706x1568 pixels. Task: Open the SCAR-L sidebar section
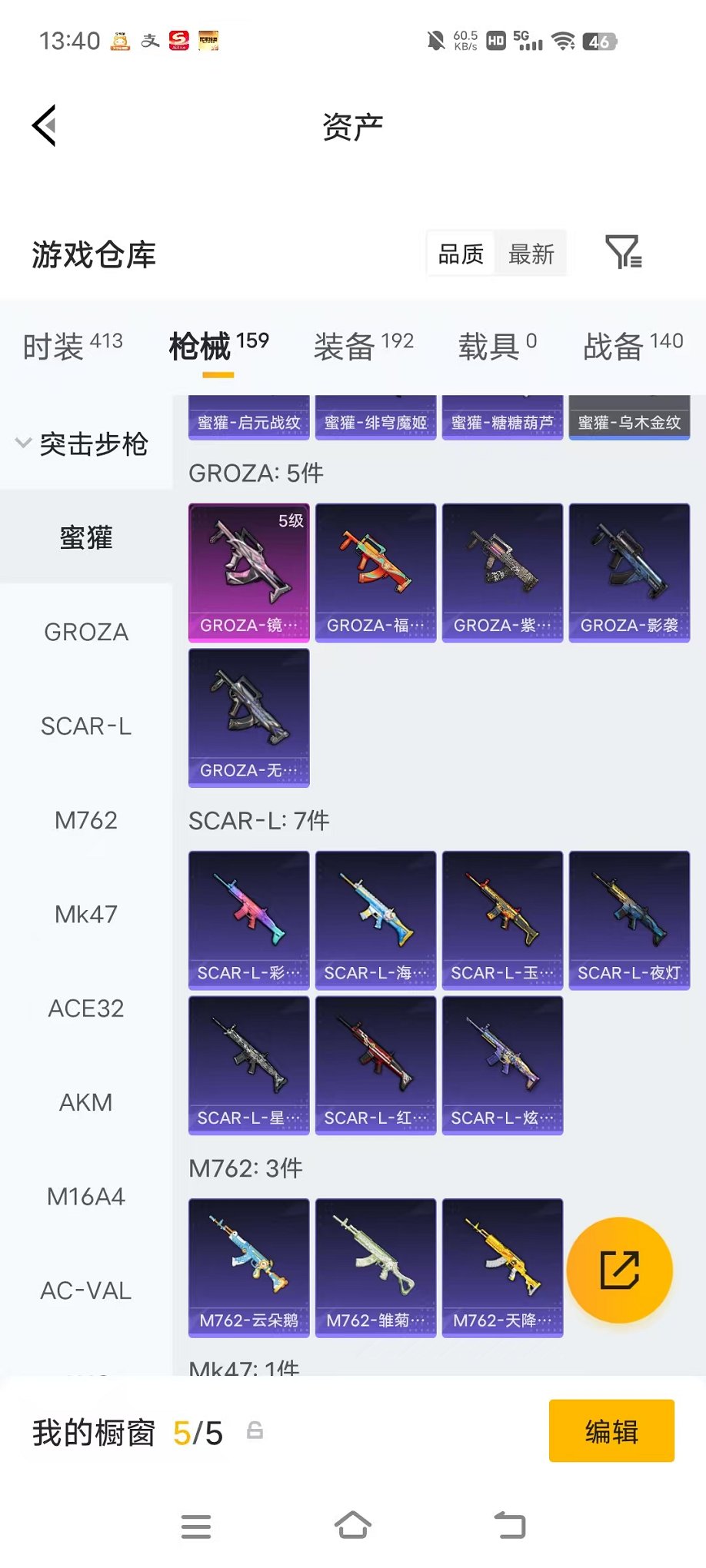pos(86,726)
